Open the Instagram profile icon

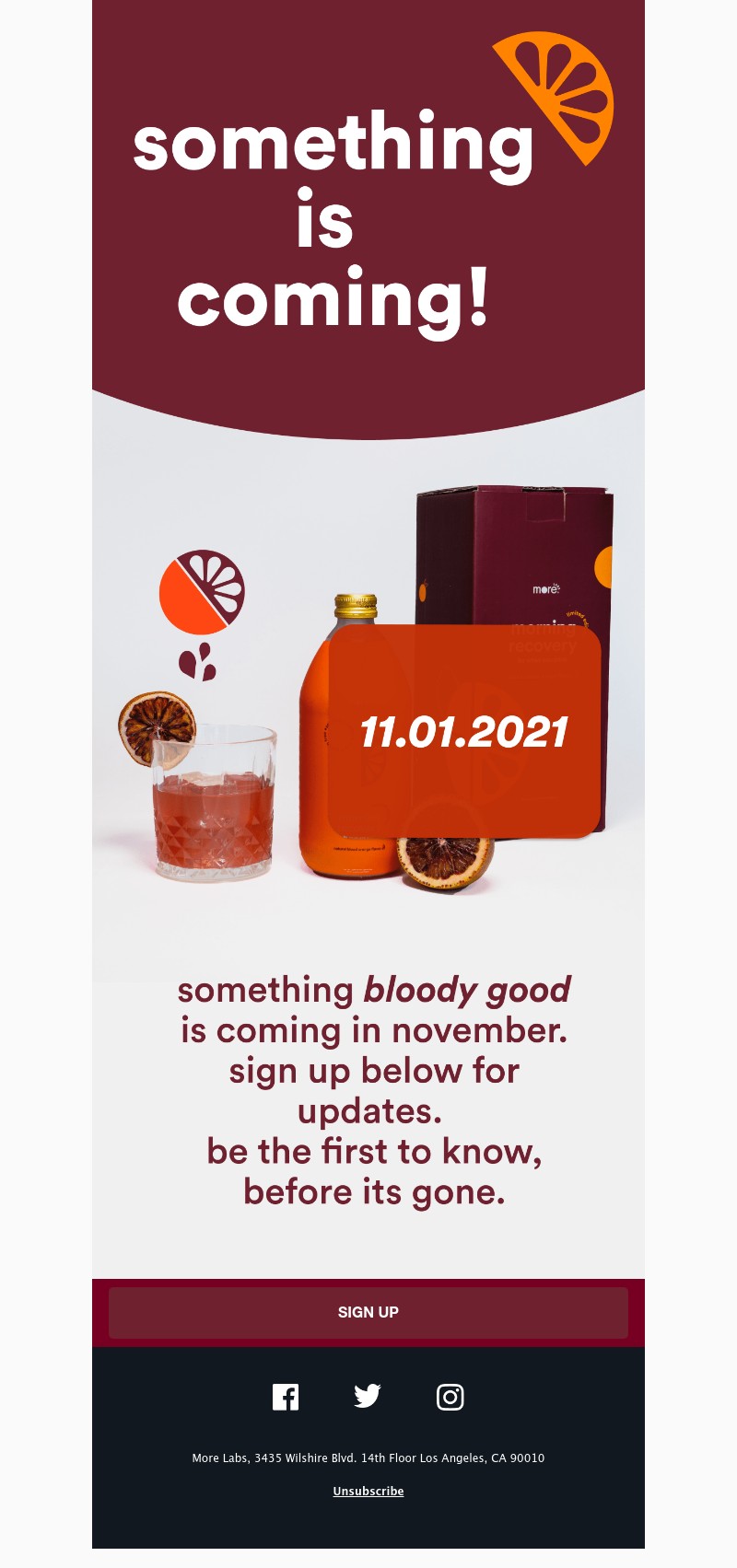[450, 1397]
